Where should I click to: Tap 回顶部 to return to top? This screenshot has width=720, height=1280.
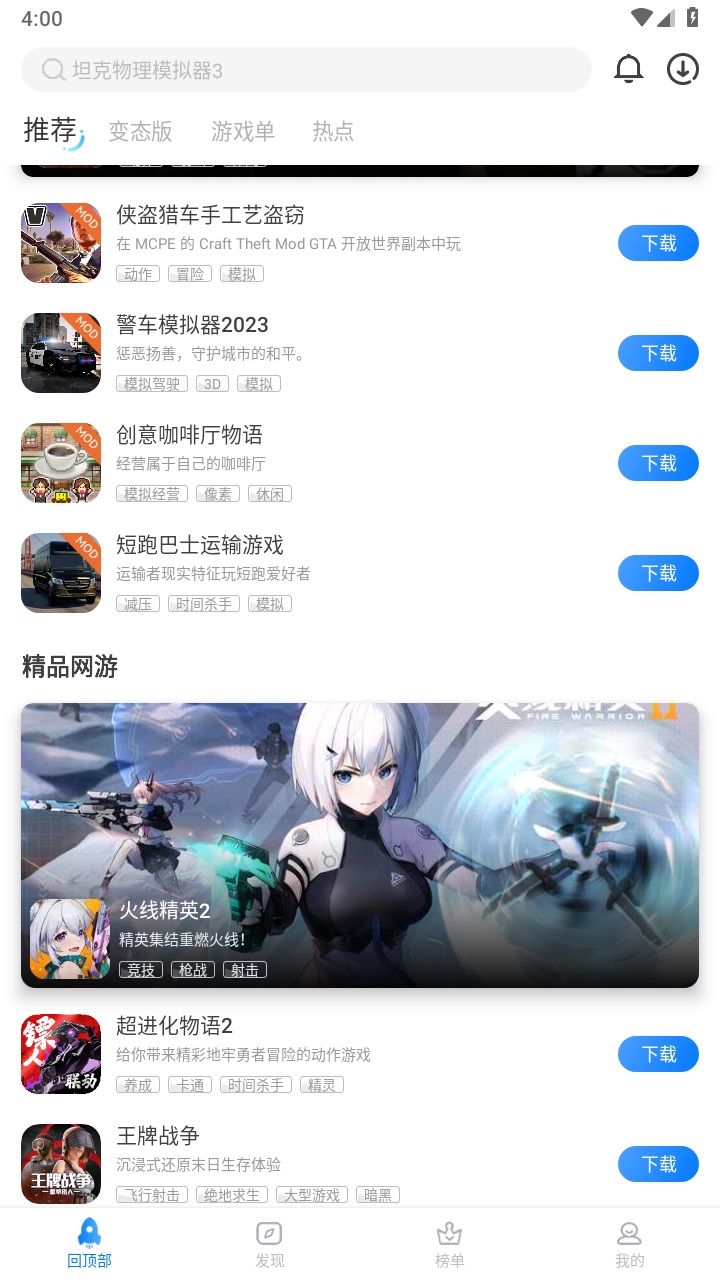click(90, 1243)
